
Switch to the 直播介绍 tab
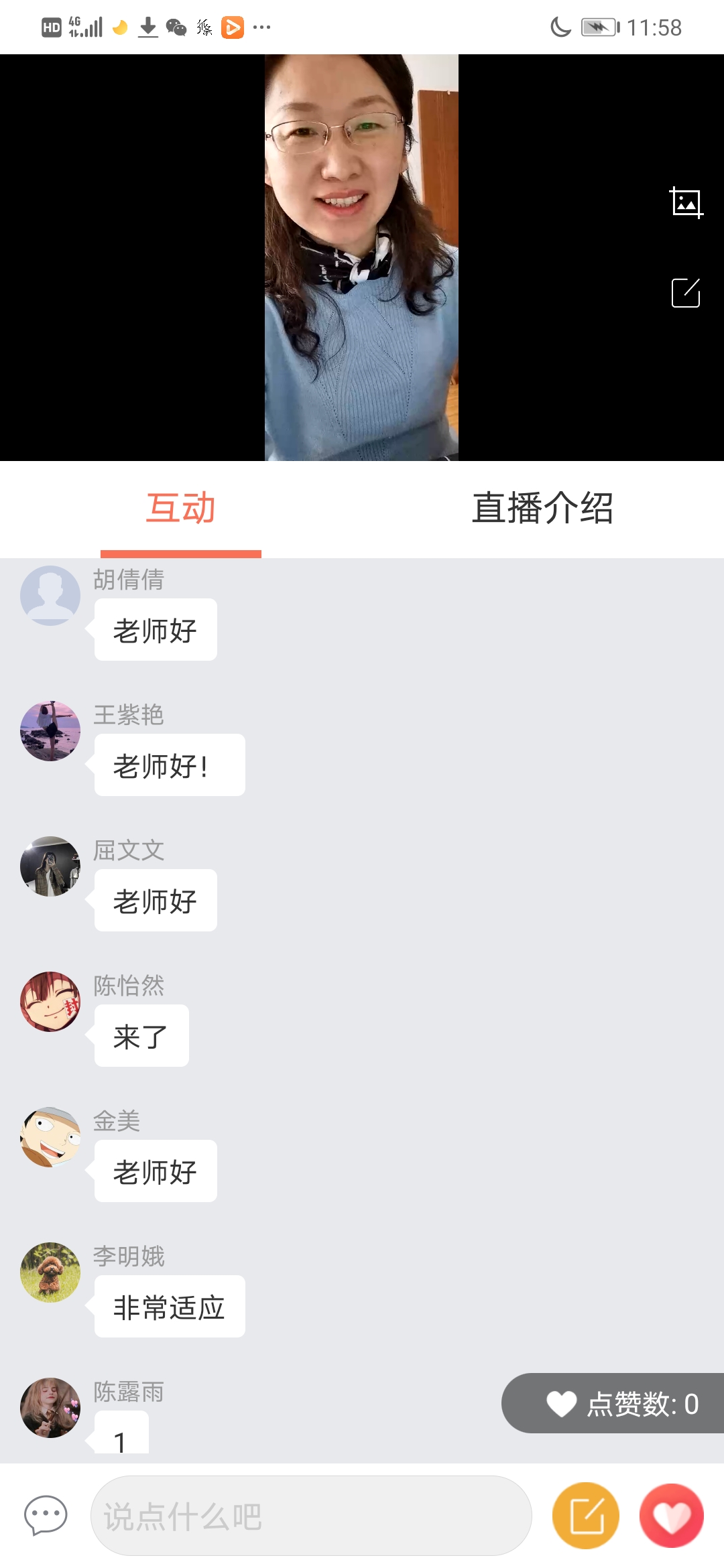(542, 508)
